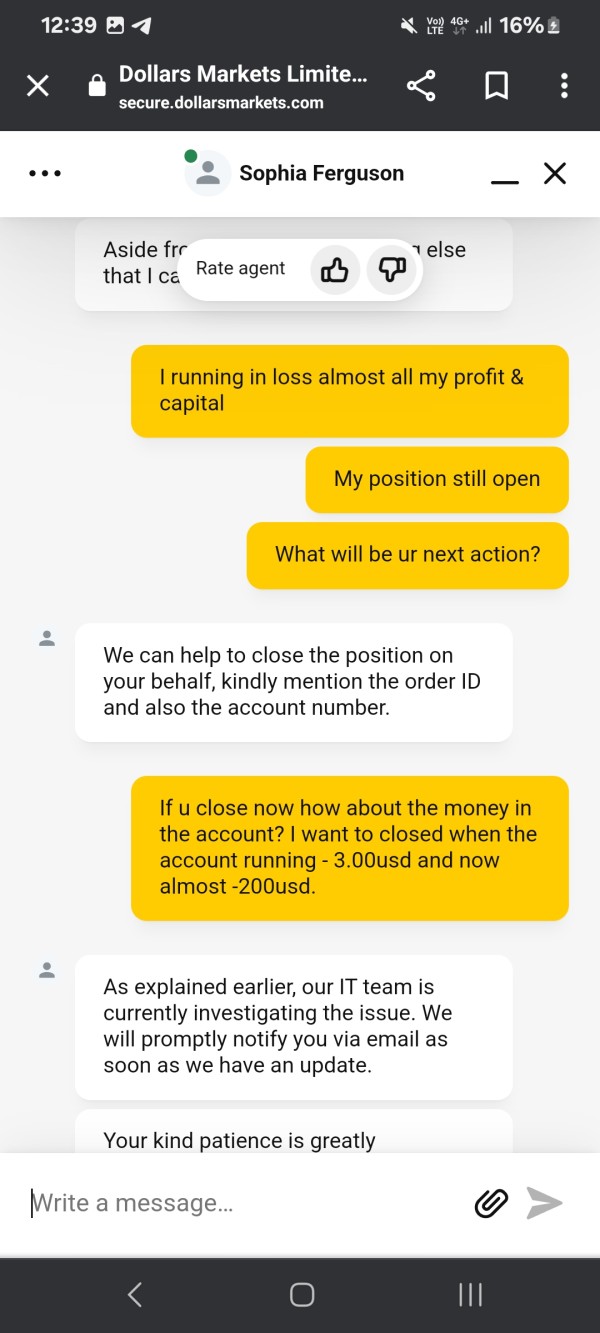Go to the home screen
This screenshot has height=1333, width=600.
pos(301,1295)
